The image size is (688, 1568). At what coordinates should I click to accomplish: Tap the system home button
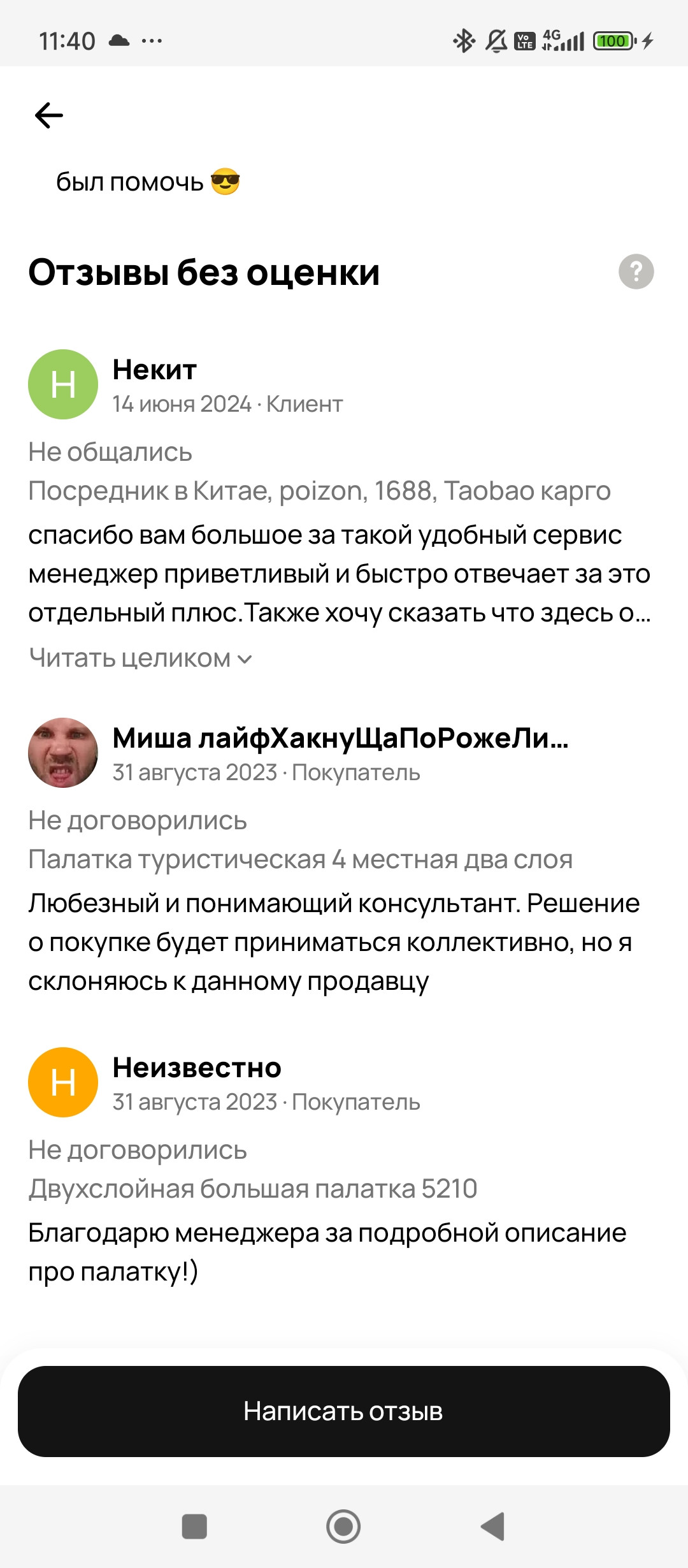pyautogui.click(x=343, y=1527)
